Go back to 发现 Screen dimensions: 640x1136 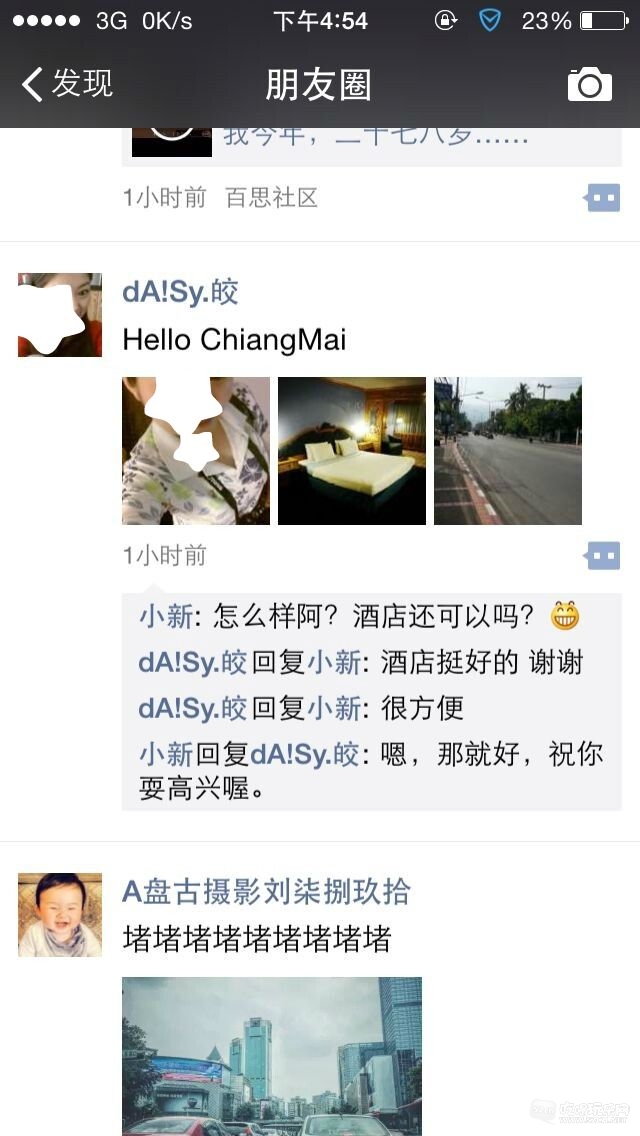[x=66, y=84]
